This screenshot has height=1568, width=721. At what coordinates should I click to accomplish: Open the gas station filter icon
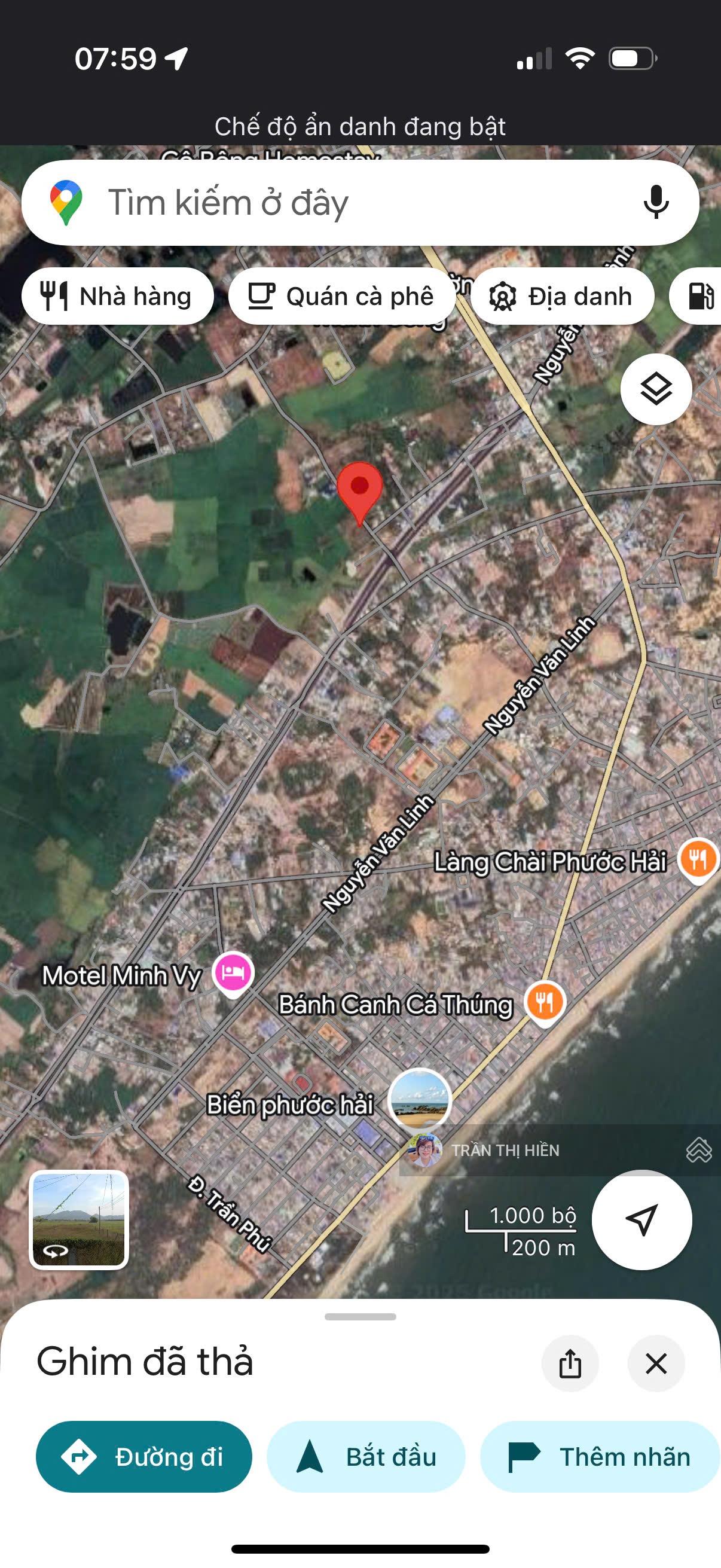pyautogui.click(x=701, y=297)
